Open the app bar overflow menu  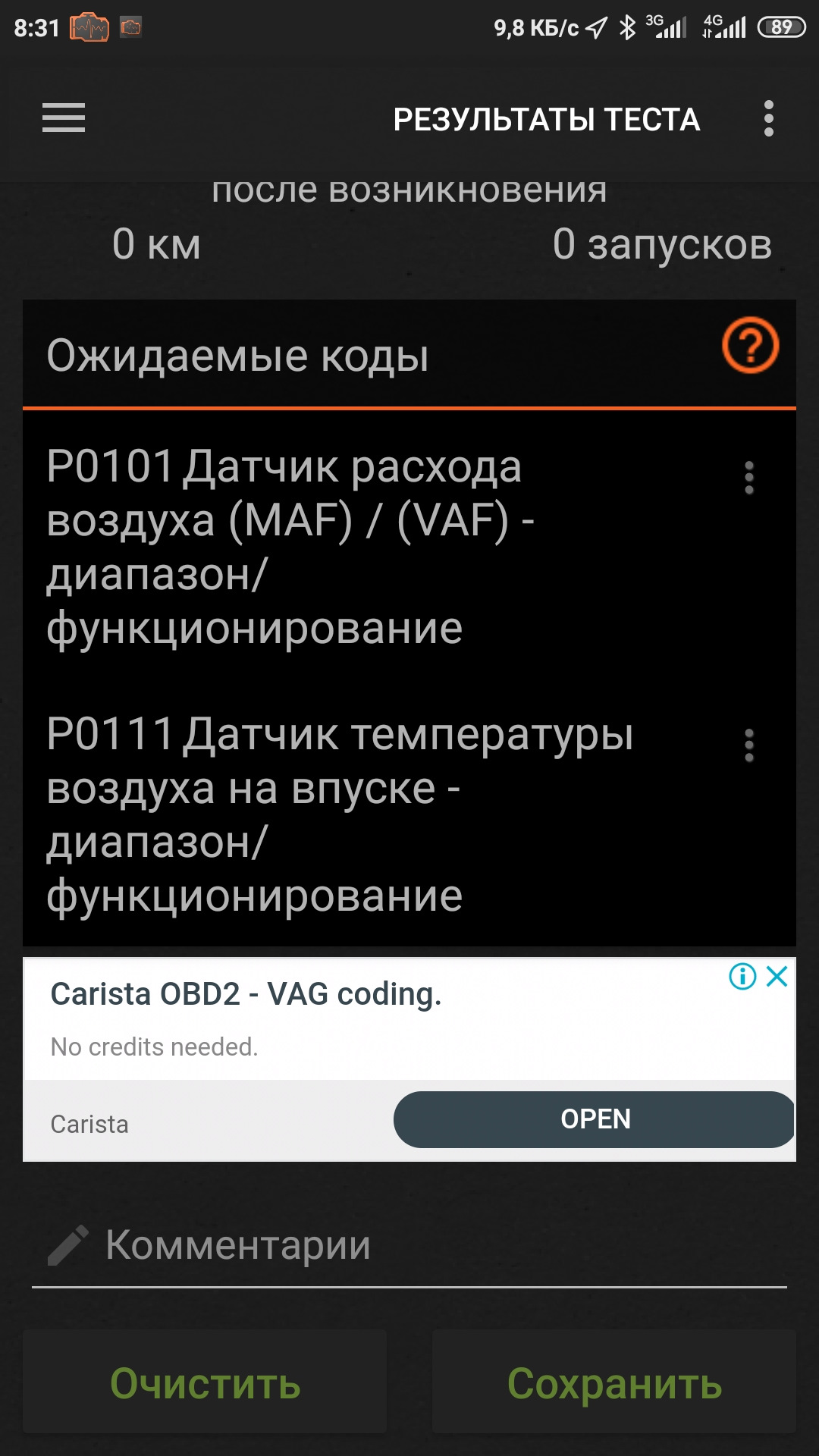coord(768,118)
